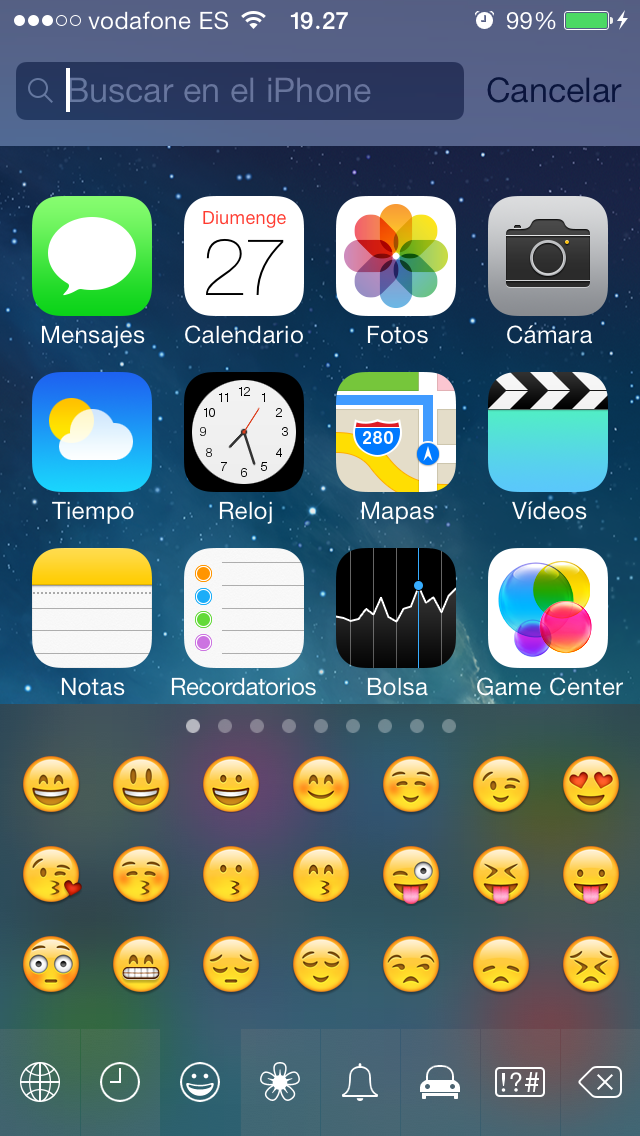This screenshot has width=640, height=1136.
Task: Launch the Recordatorios app
Action: [244, 608]
